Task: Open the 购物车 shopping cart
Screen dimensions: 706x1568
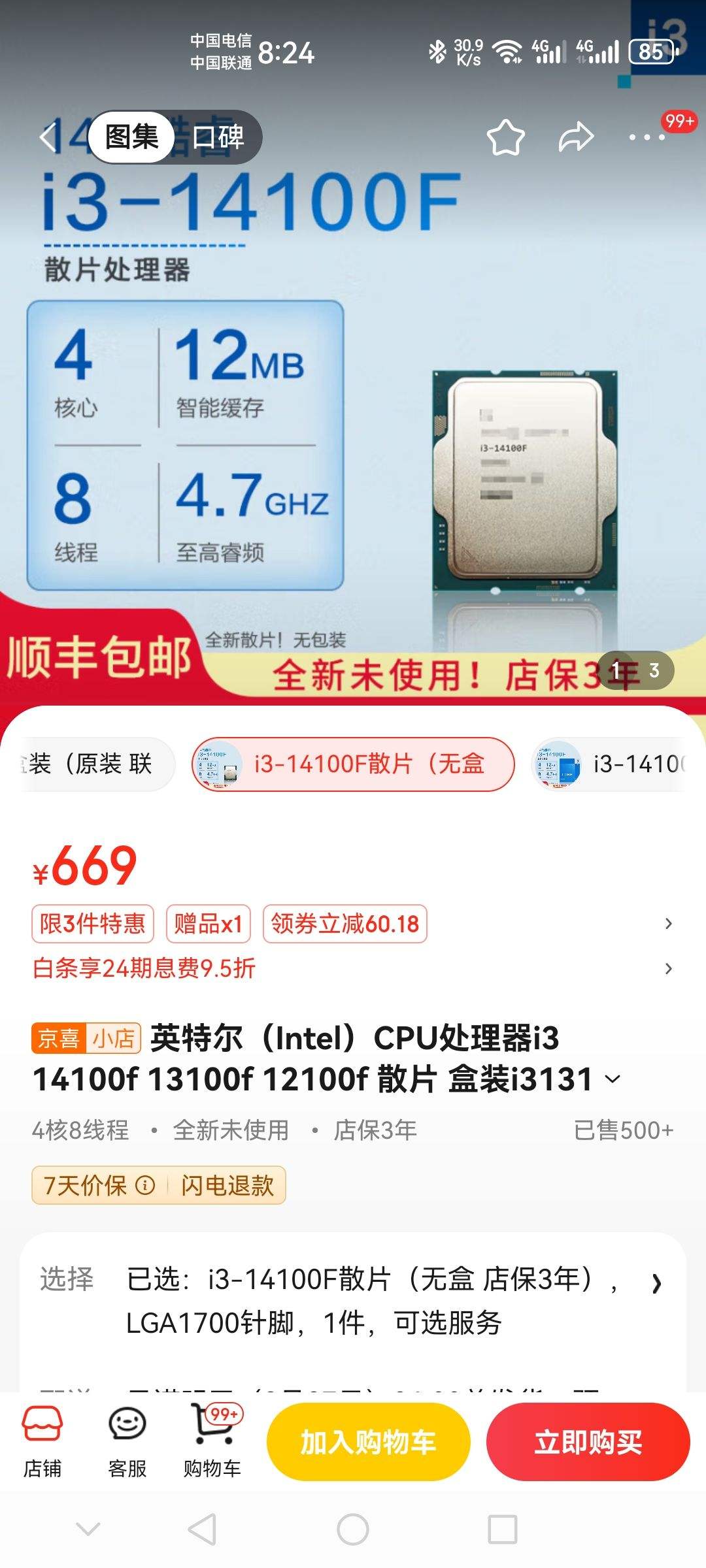Action: (x=212, y=1441)
